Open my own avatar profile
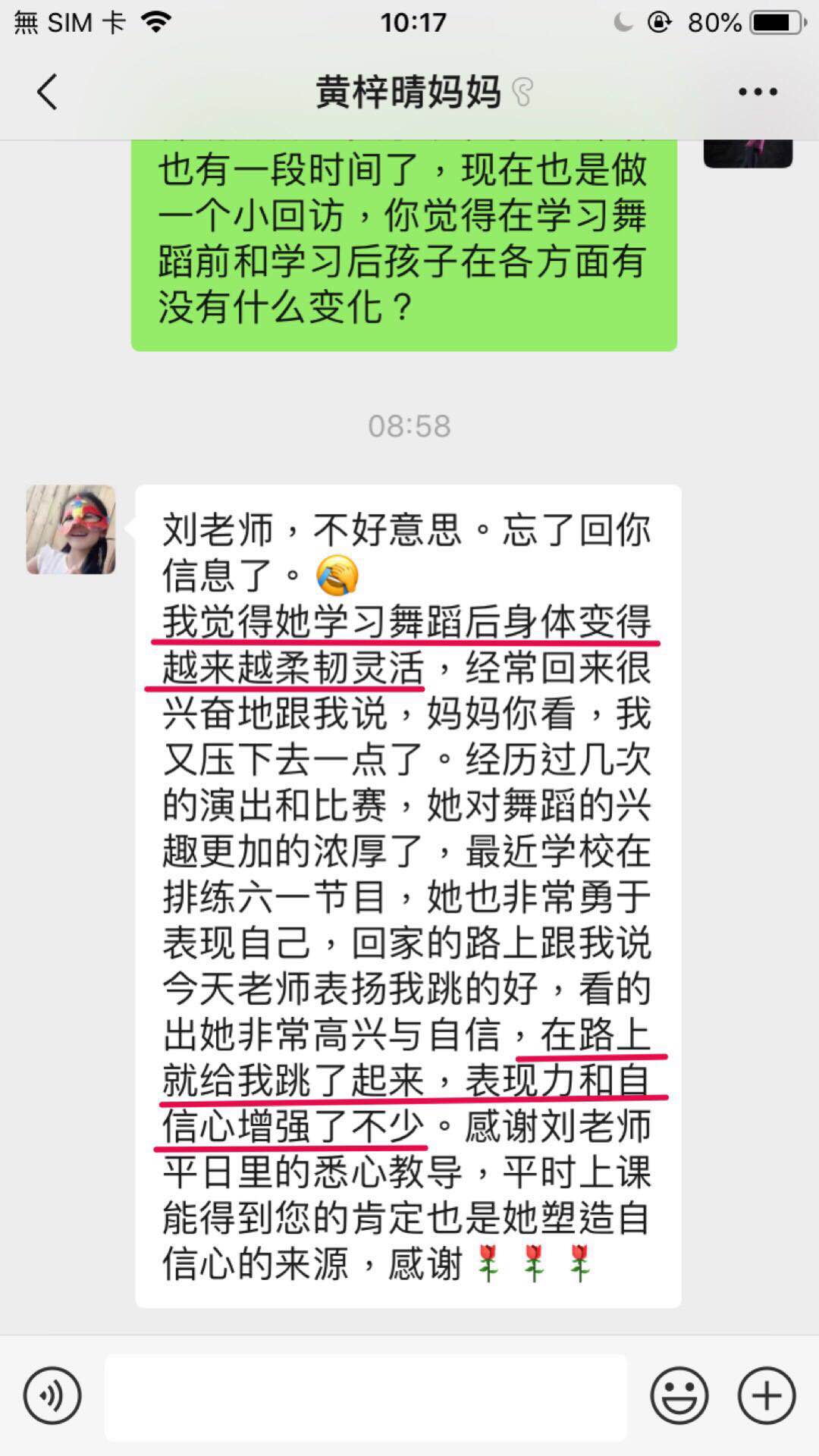The image size is (819, 1456). coord(748,152)
